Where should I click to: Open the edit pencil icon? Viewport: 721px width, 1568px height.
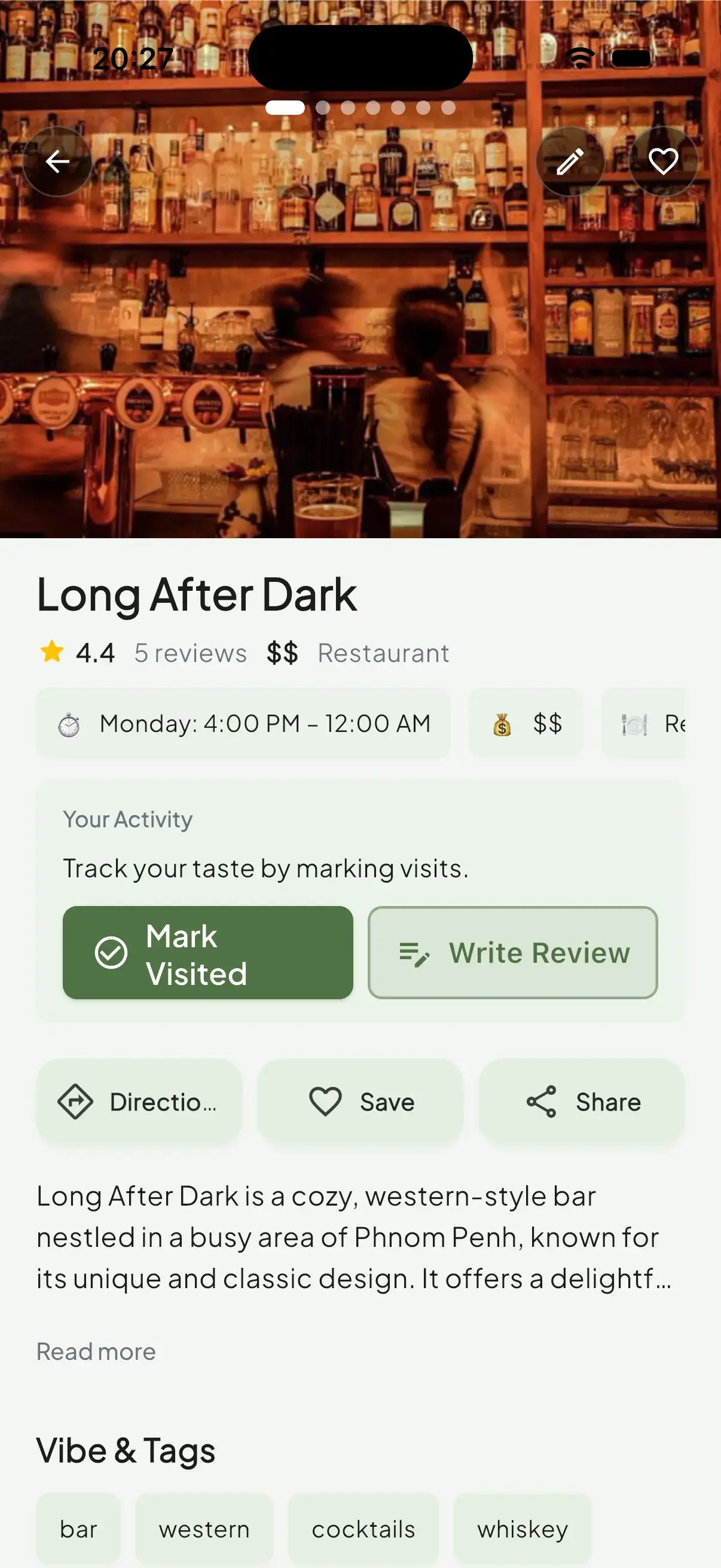point(571,161)
